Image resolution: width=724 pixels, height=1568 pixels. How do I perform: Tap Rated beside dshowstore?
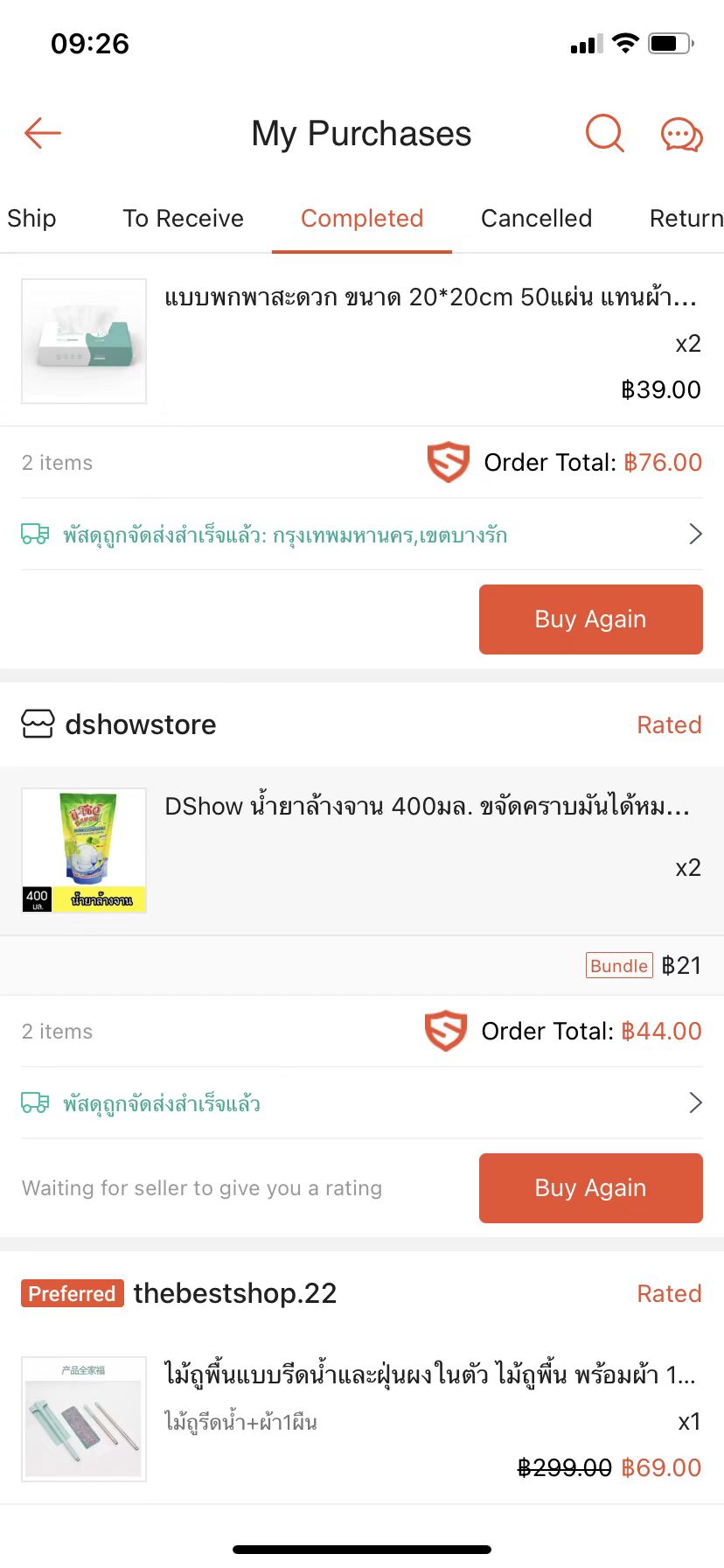point(669,724)
